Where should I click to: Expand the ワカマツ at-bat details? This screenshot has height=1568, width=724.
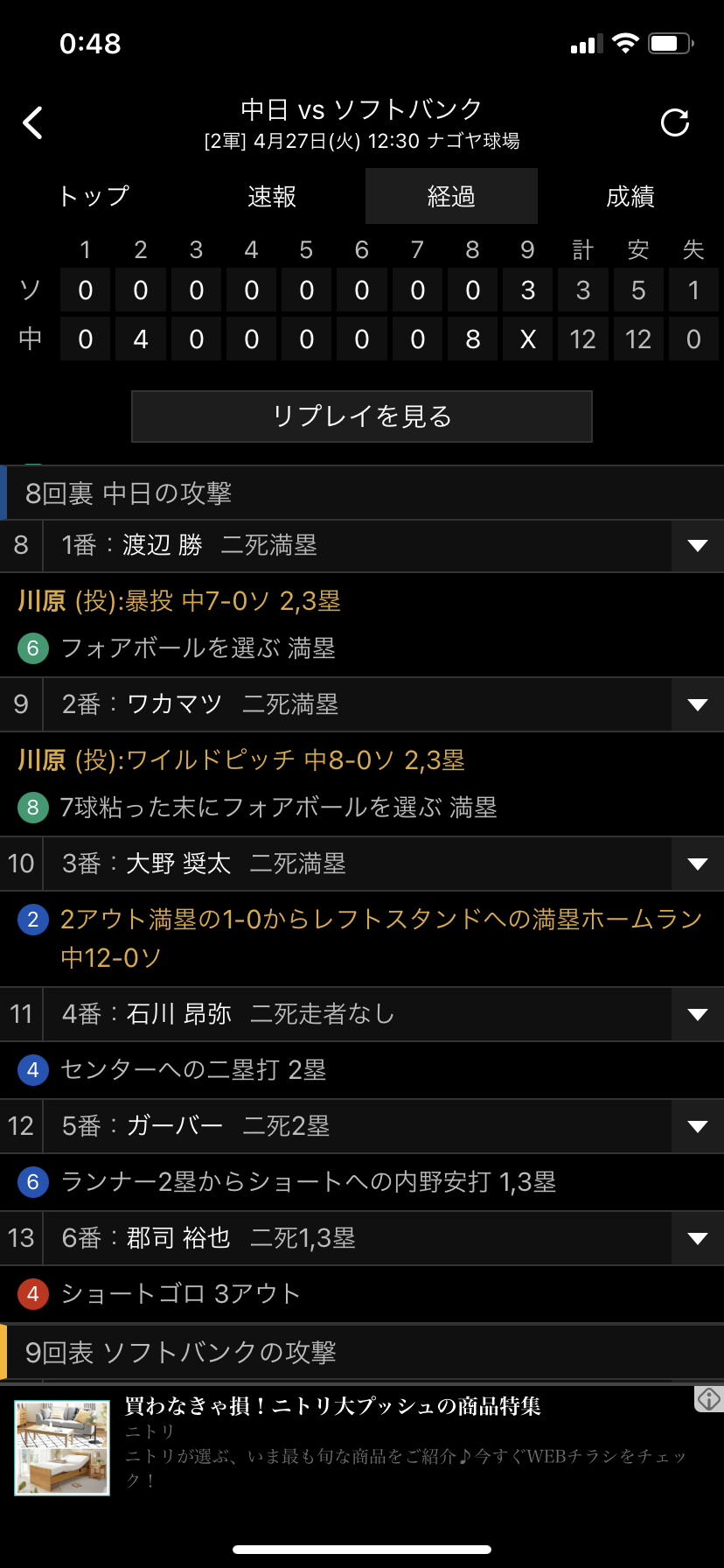698,705
